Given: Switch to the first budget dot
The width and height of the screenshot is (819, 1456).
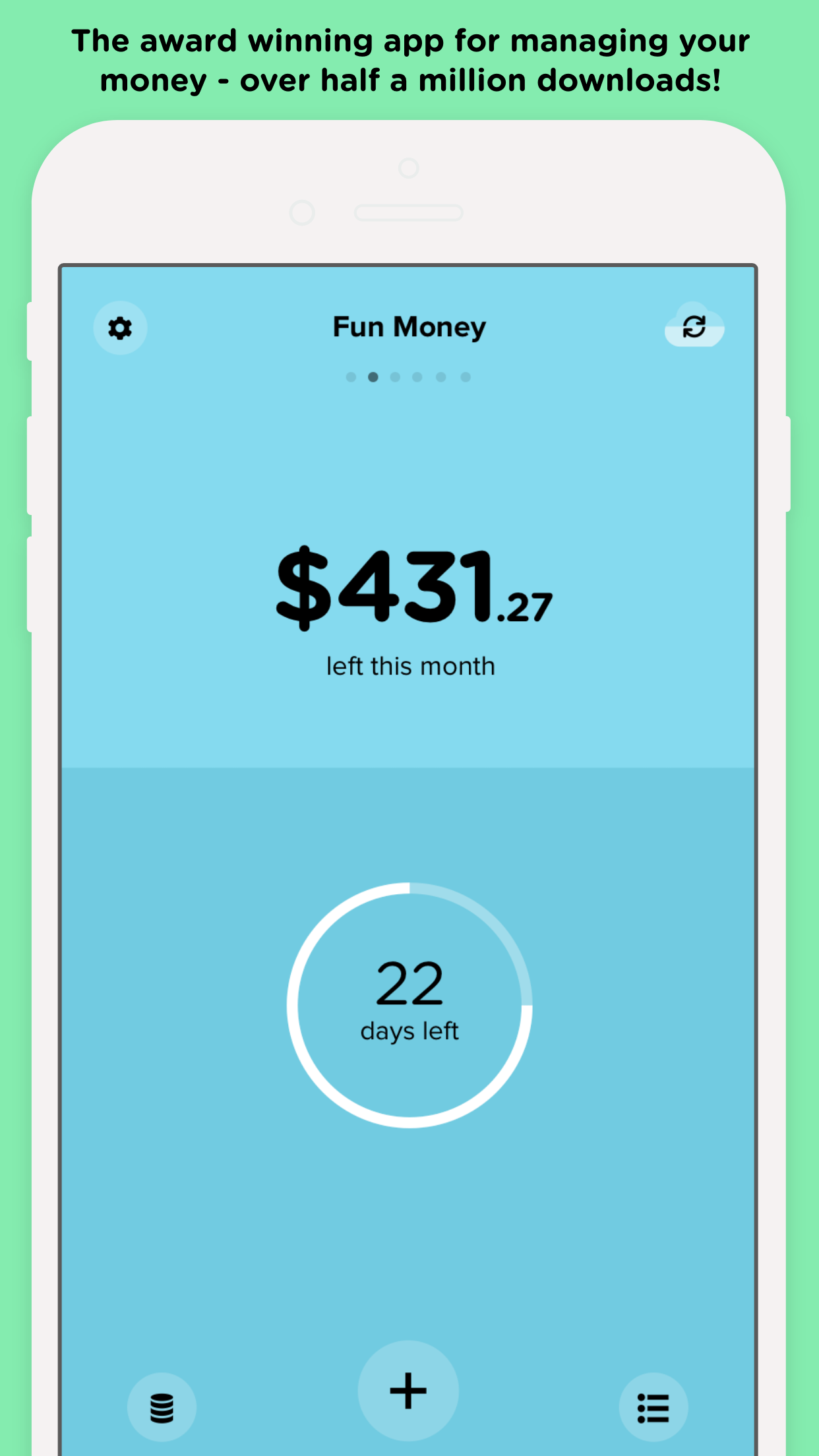Looking at the screenshot, I should (350, 377).
